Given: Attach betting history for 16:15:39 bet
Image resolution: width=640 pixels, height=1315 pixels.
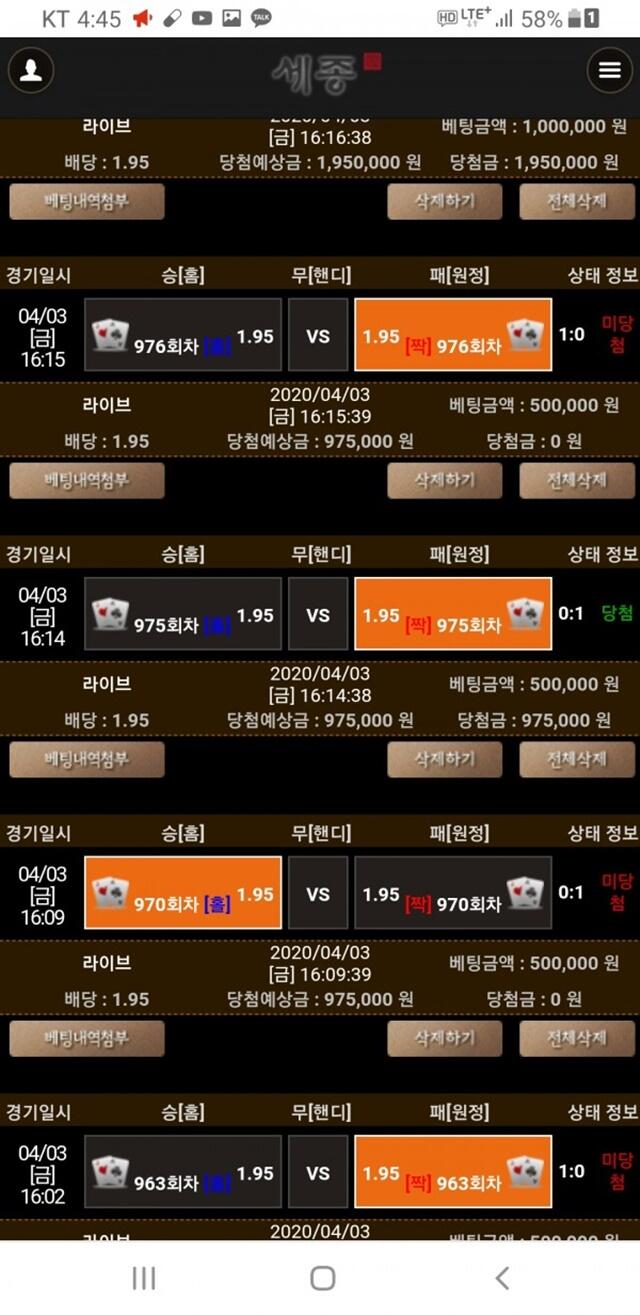Looking at the screenshot, I should [x=87, y=480].
